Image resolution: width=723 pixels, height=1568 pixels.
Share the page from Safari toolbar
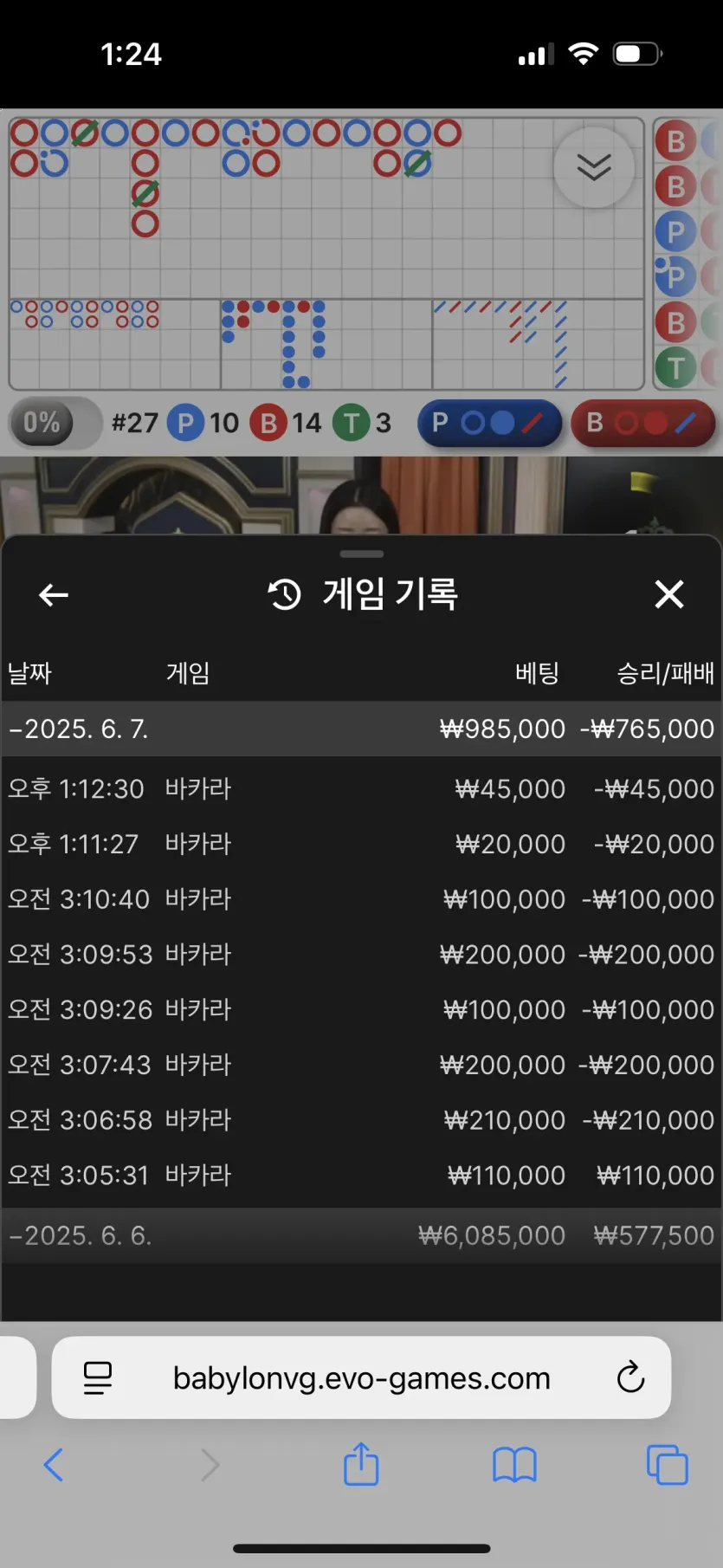[x=361, y=1464]
